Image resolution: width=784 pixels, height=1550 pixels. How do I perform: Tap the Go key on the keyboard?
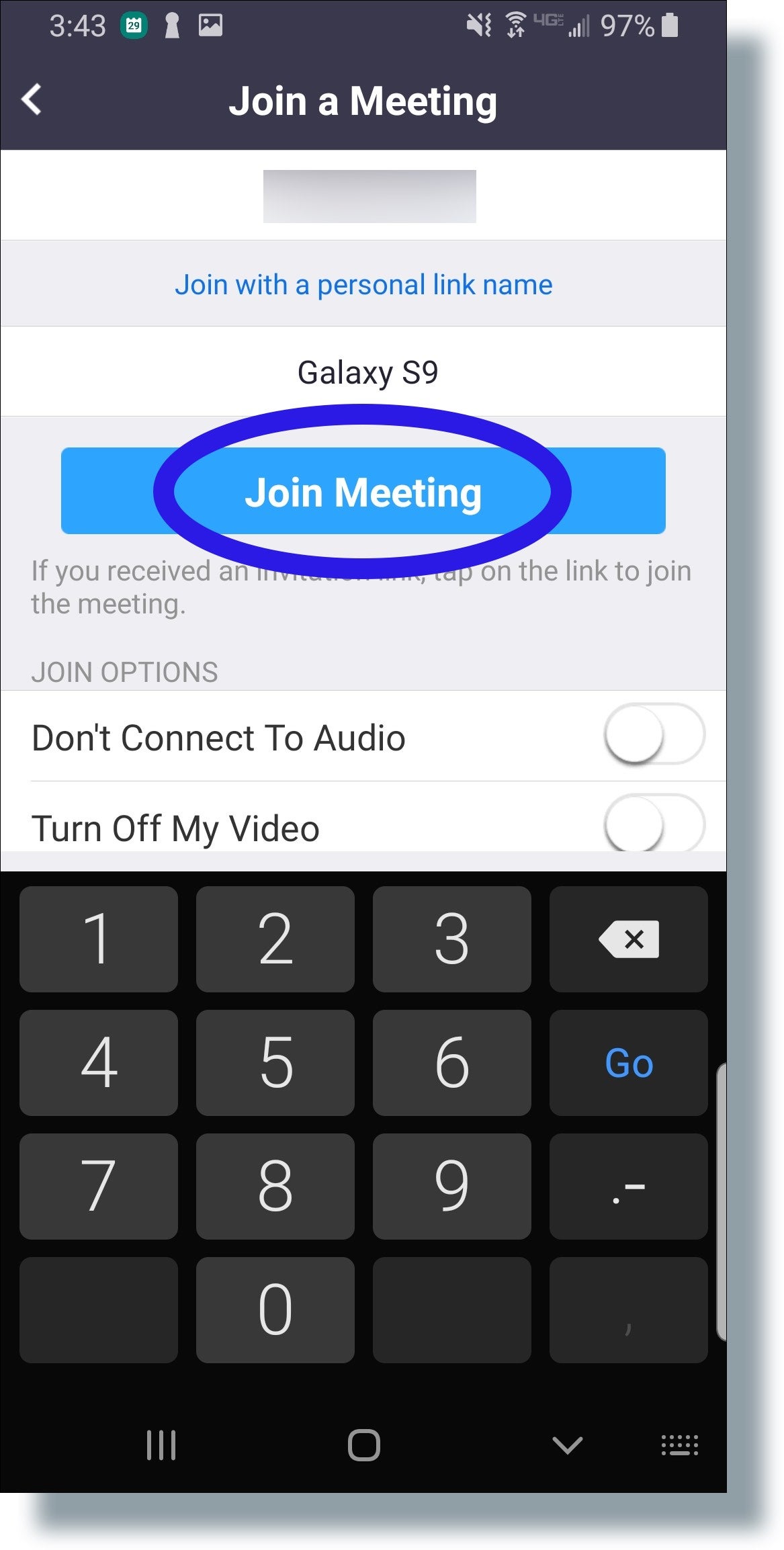(x=628, y=1062)
